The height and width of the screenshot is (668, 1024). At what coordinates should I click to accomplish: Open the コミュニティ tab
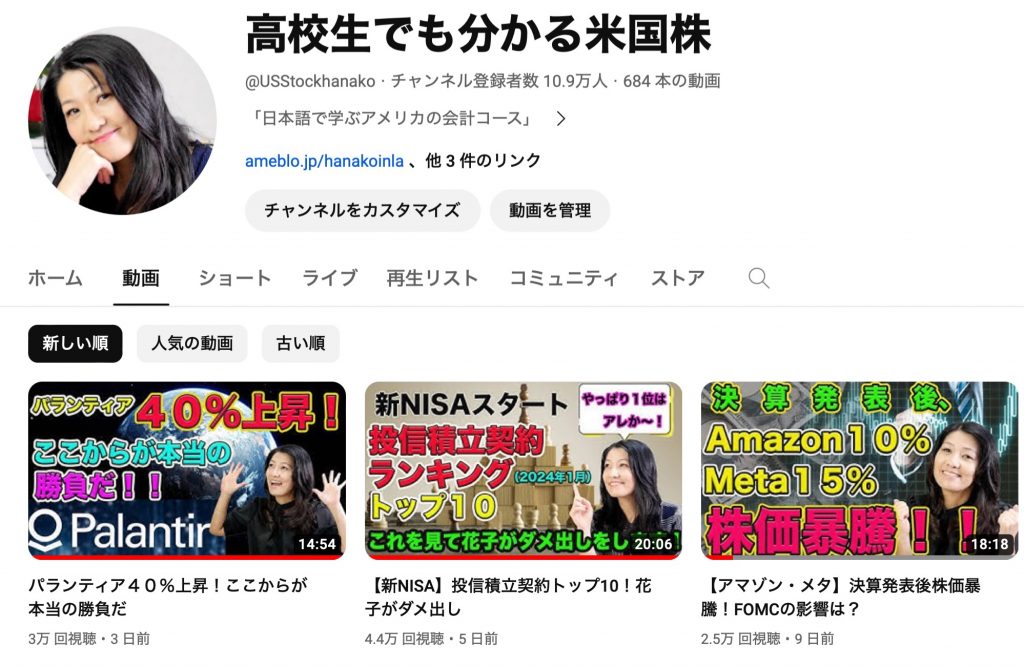click(563, 278)
